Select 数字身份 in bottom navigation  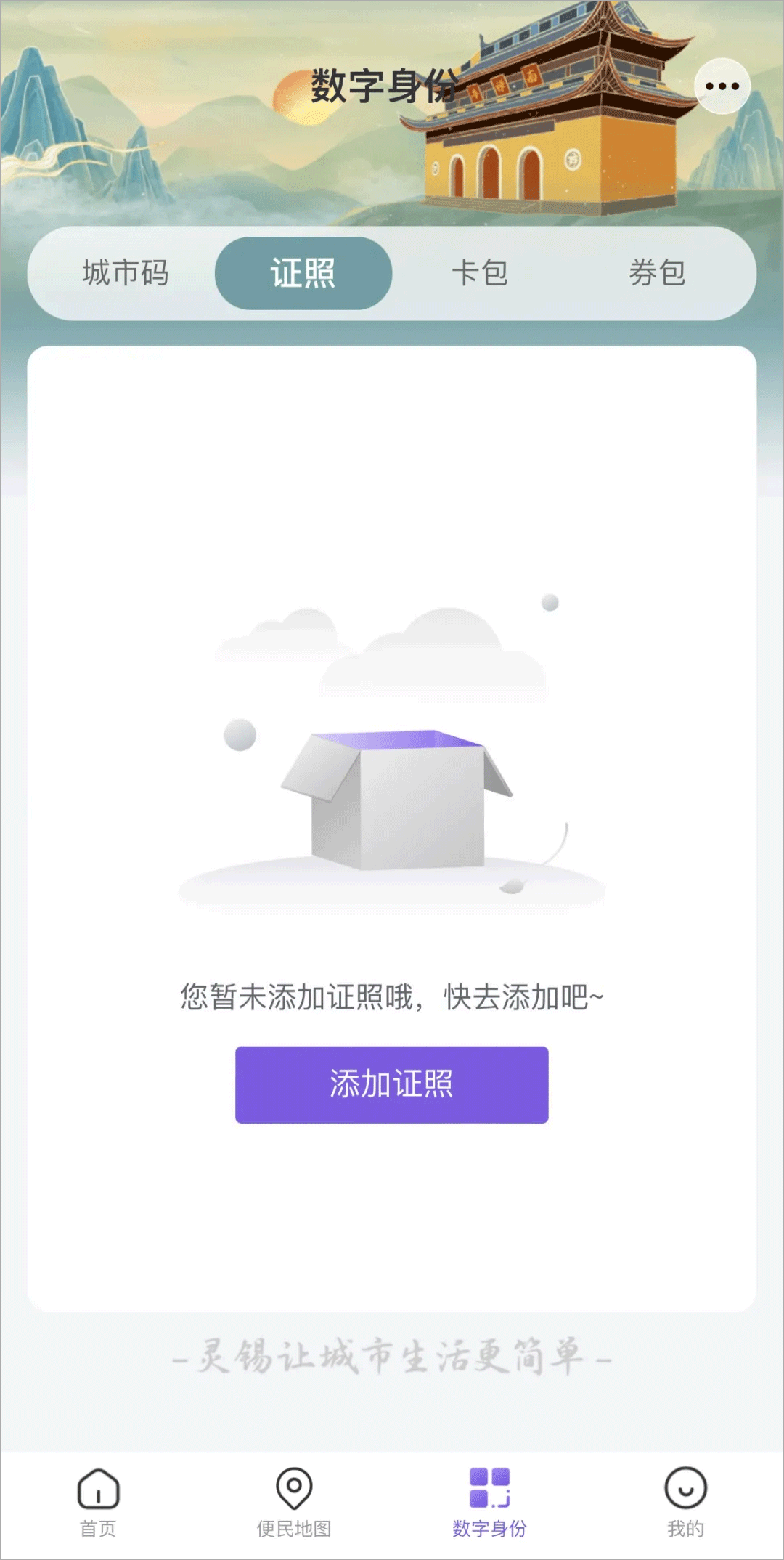[489, 1503]
